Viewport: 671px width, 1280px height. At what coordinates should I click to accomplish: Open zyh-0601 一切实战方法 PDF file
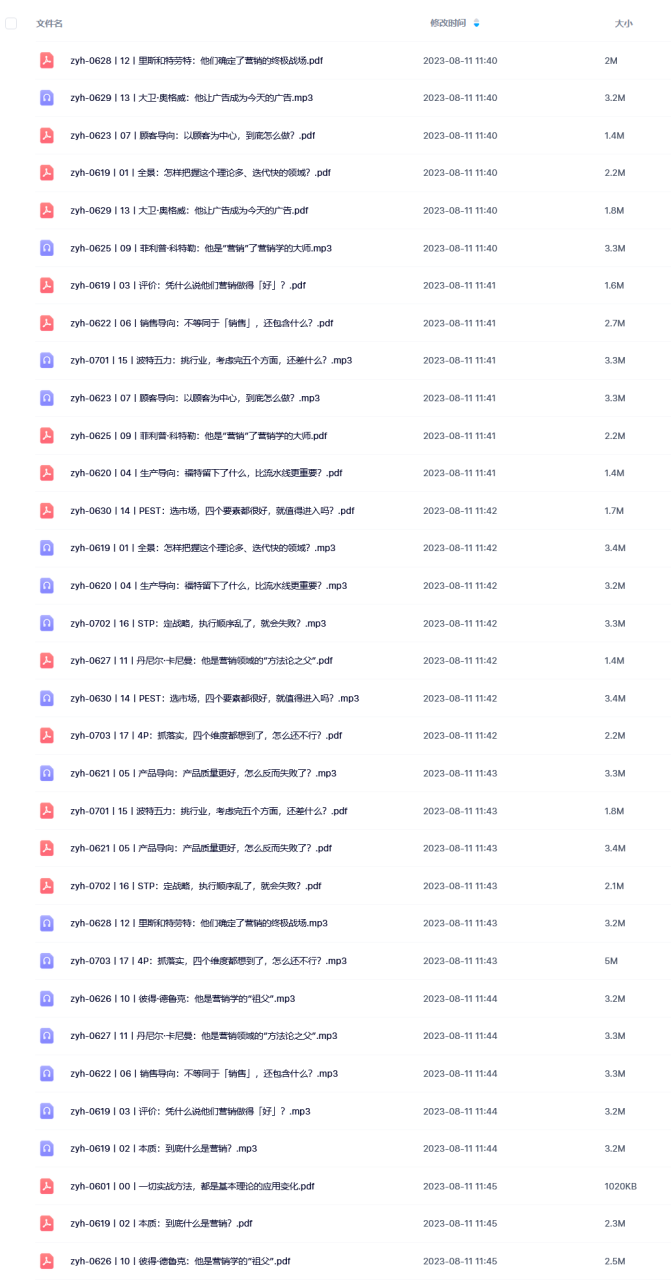click(192, 1186)
